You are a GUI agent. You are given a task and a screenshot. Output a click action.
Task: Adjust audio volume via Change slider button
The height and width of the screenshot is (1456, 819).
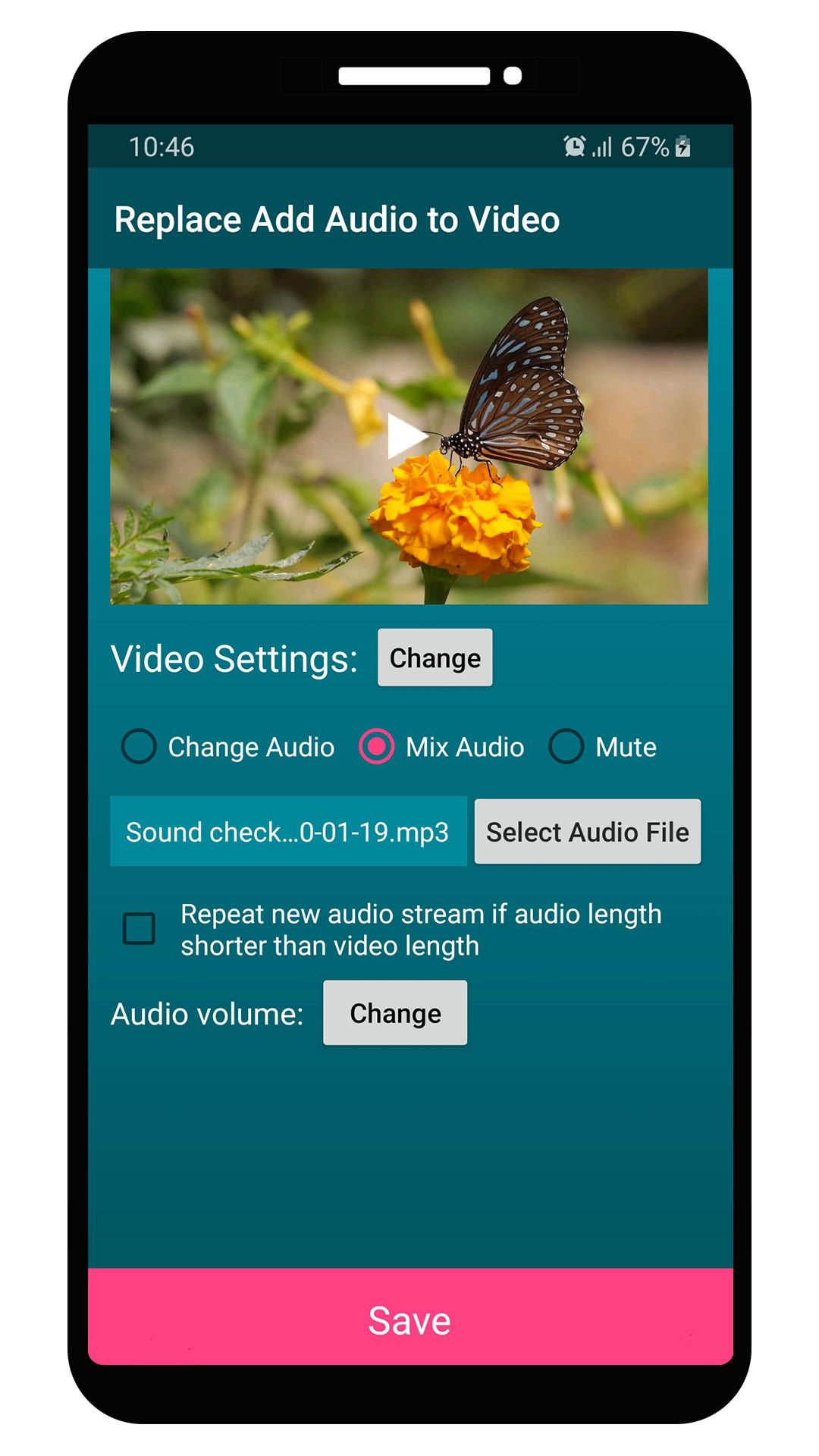click(x=394, y=1012)
